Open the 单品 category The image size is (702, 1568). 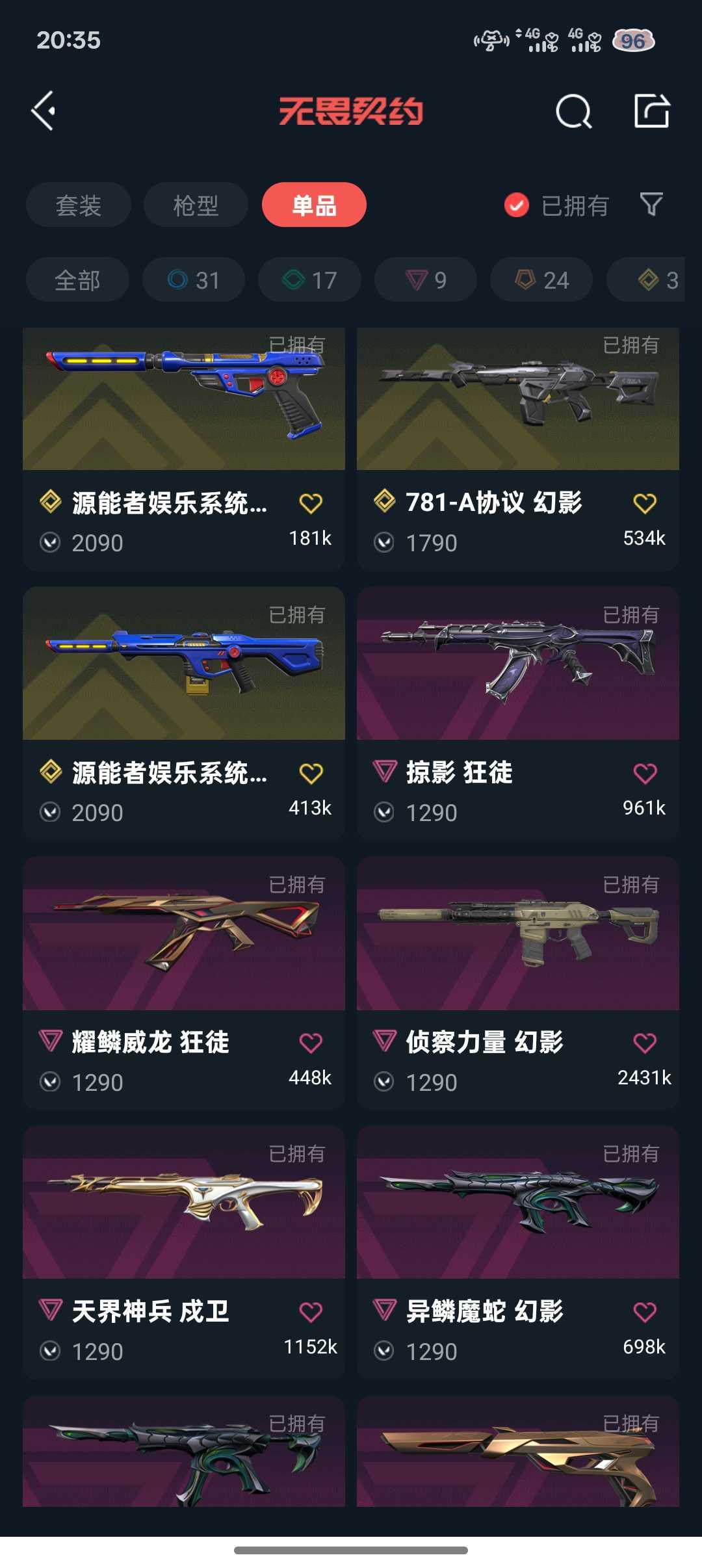coord(316,205)
